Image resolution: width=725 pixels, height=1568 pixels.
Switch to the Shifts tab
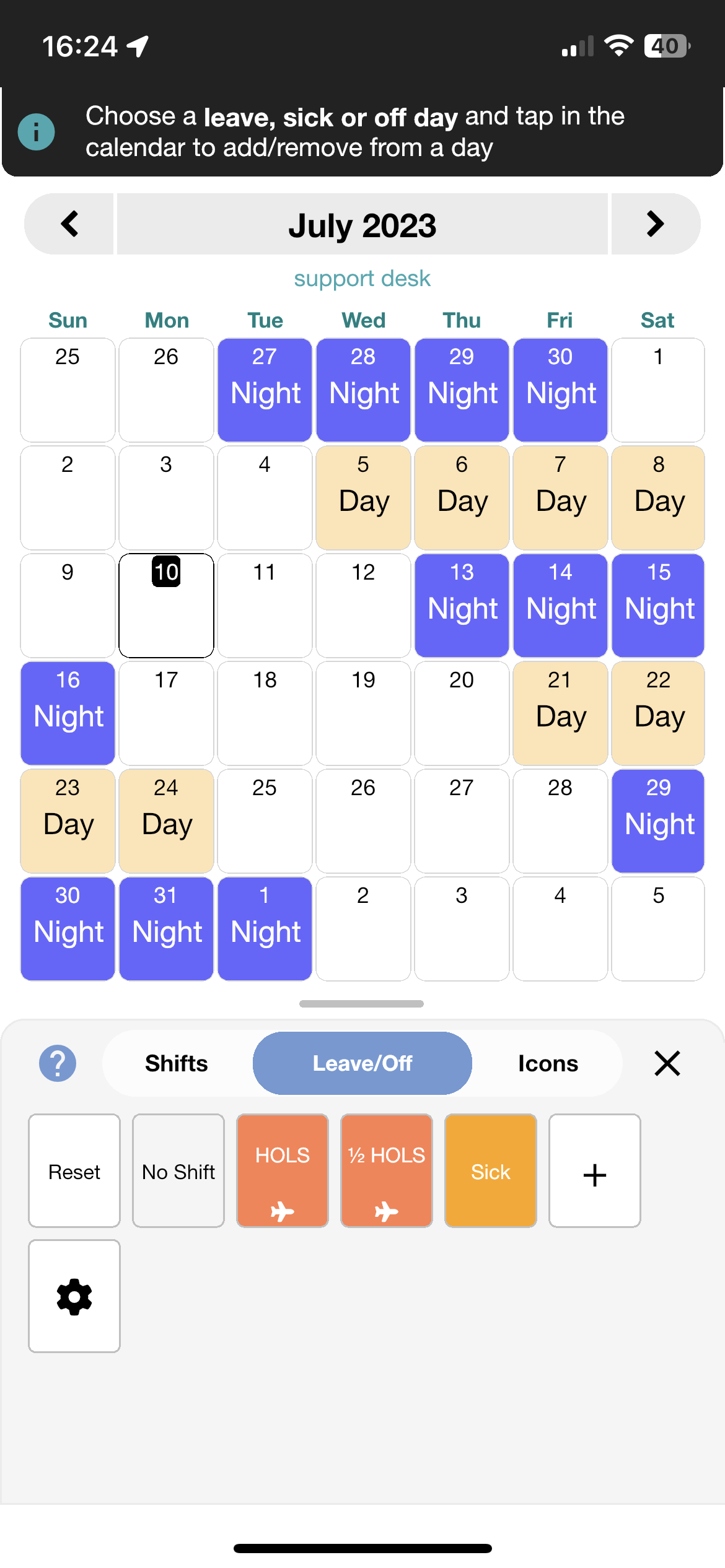coord(176,1063)
